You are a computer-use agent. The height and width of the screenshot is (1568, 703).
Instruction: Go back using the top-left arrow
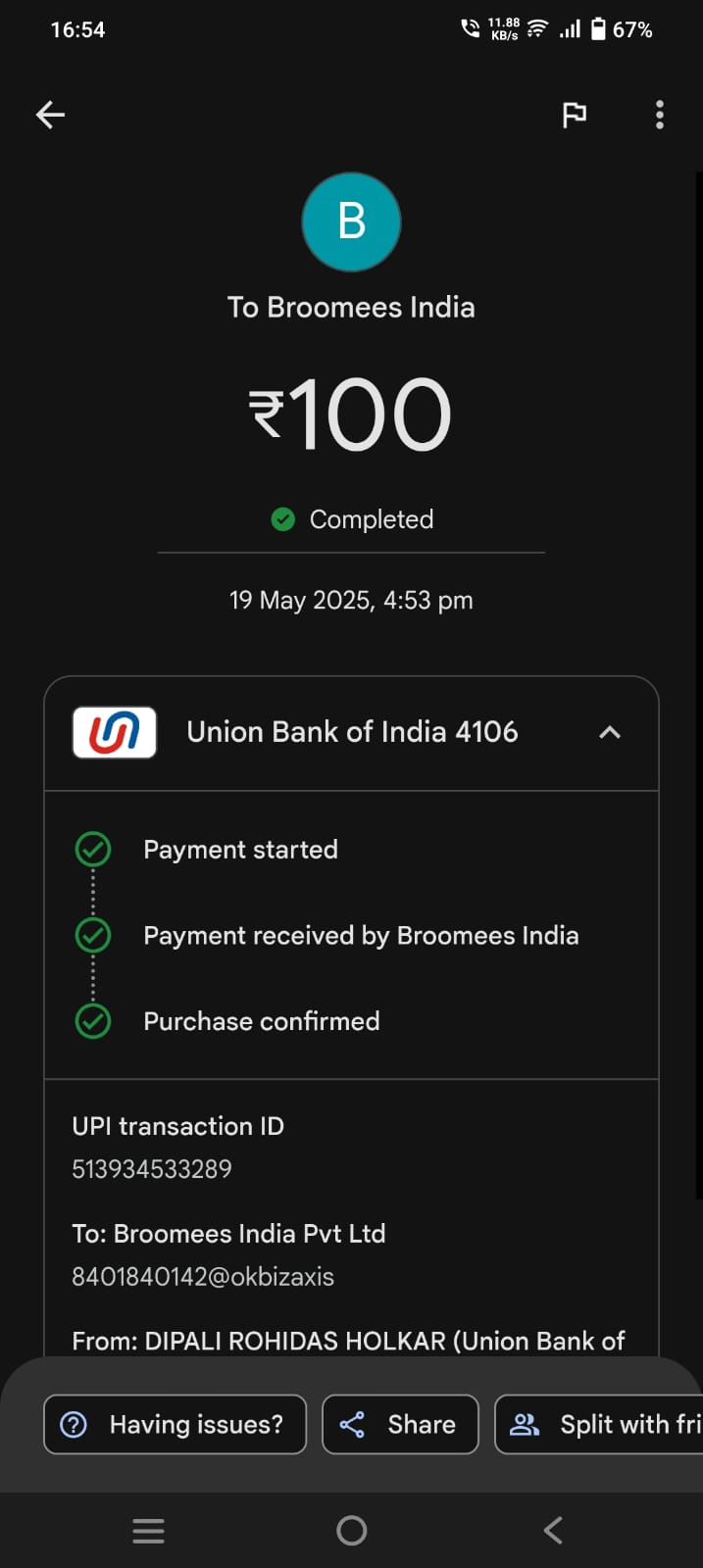pyautogui.click(x=50, y=116)
